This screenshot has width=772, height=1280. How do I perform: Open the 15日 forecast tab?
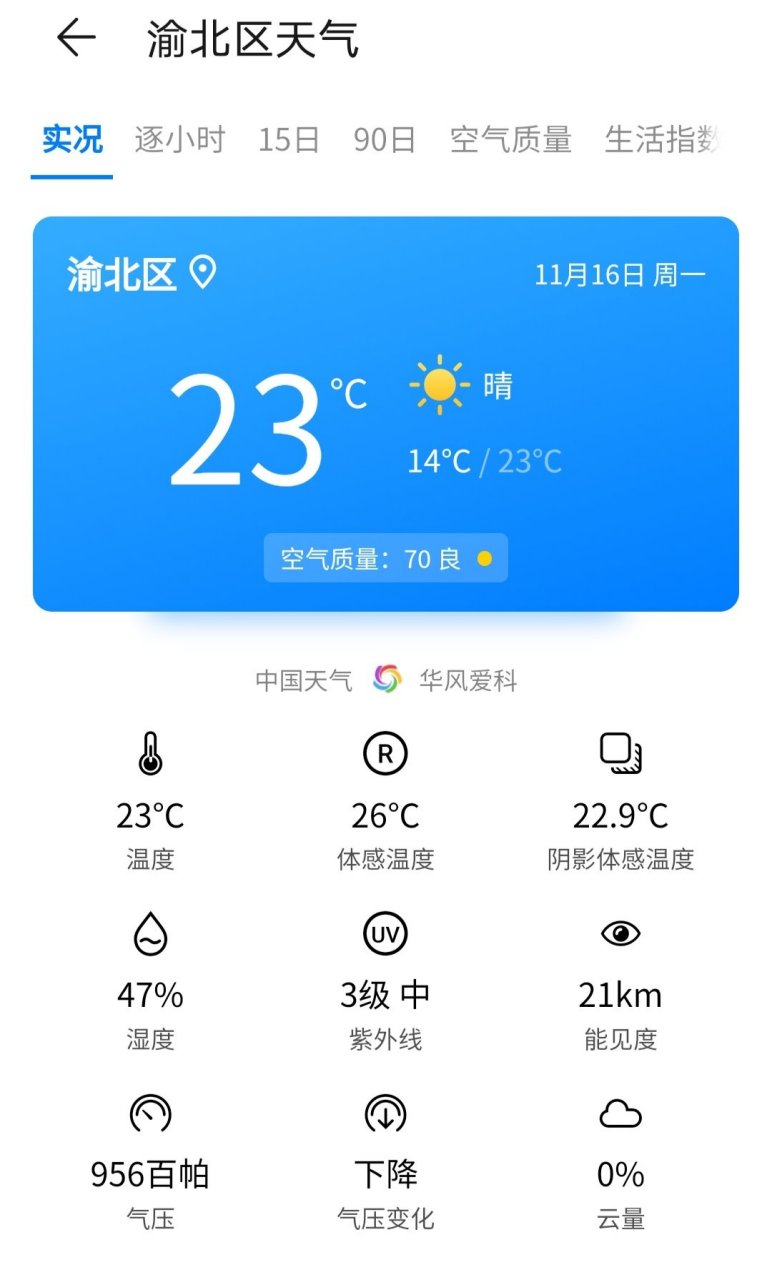[288, 140]
